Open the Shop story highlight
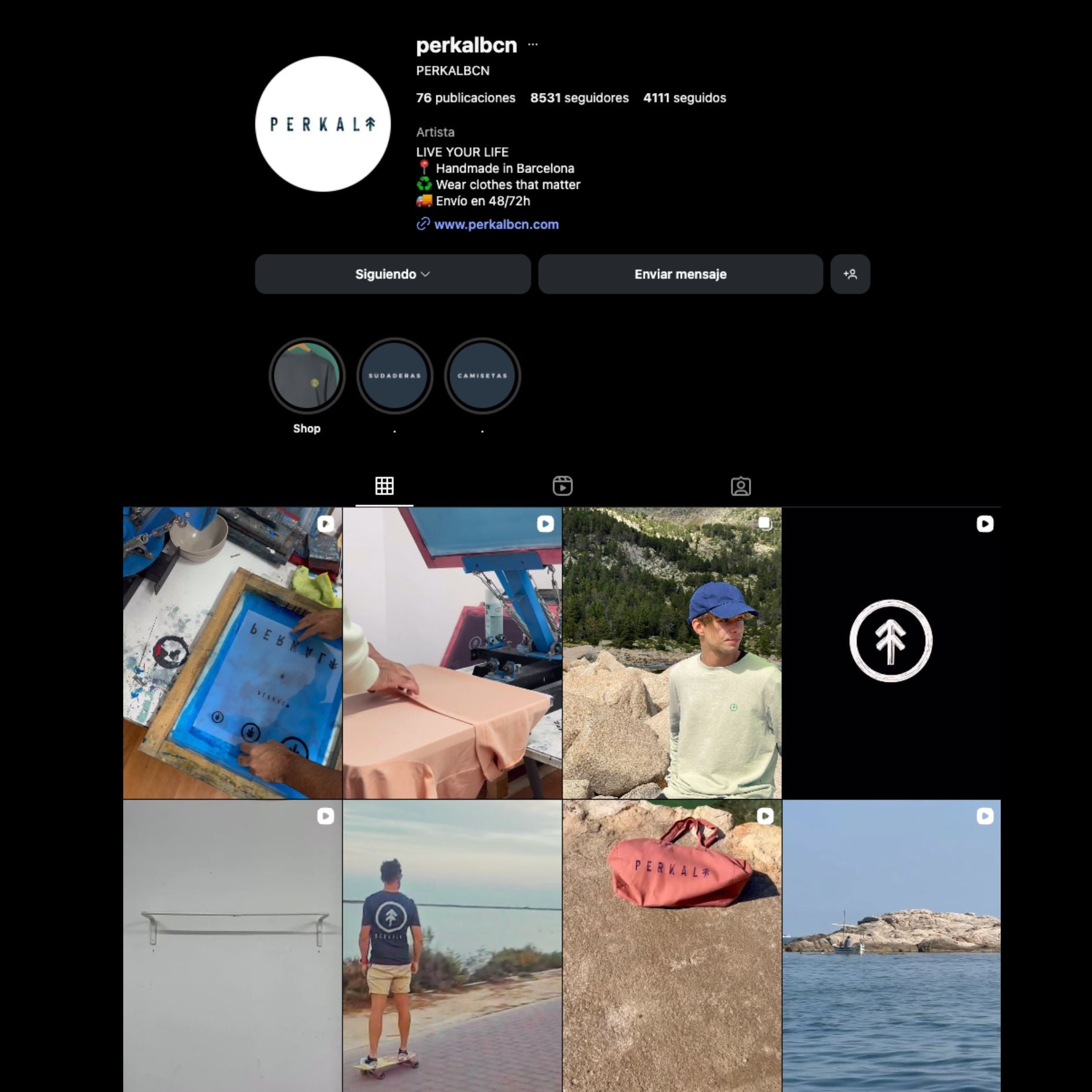Screen dimensions: 1092x1092 pos(306,376)
